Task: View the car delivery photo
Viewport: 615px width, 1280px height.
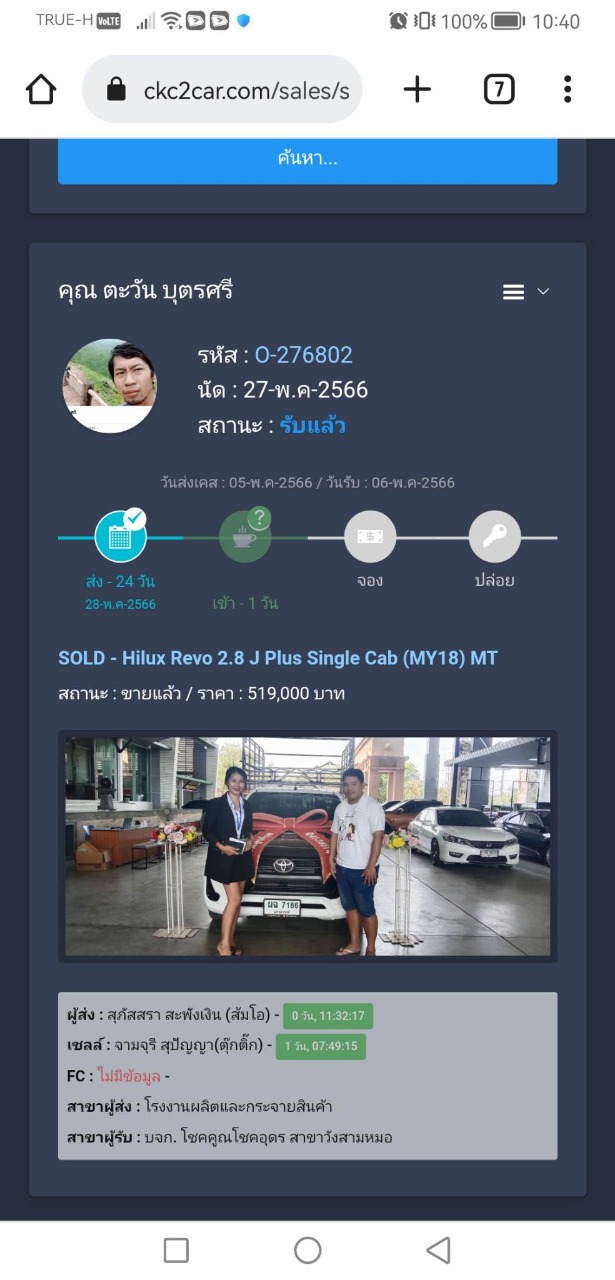Action: tap(307, 847)
